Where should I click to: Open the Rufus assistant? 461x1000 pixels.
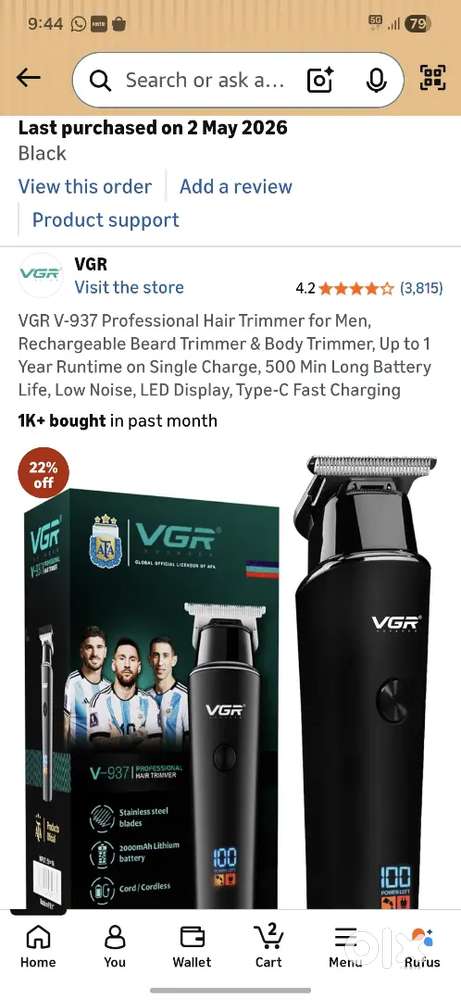point(422,946)
